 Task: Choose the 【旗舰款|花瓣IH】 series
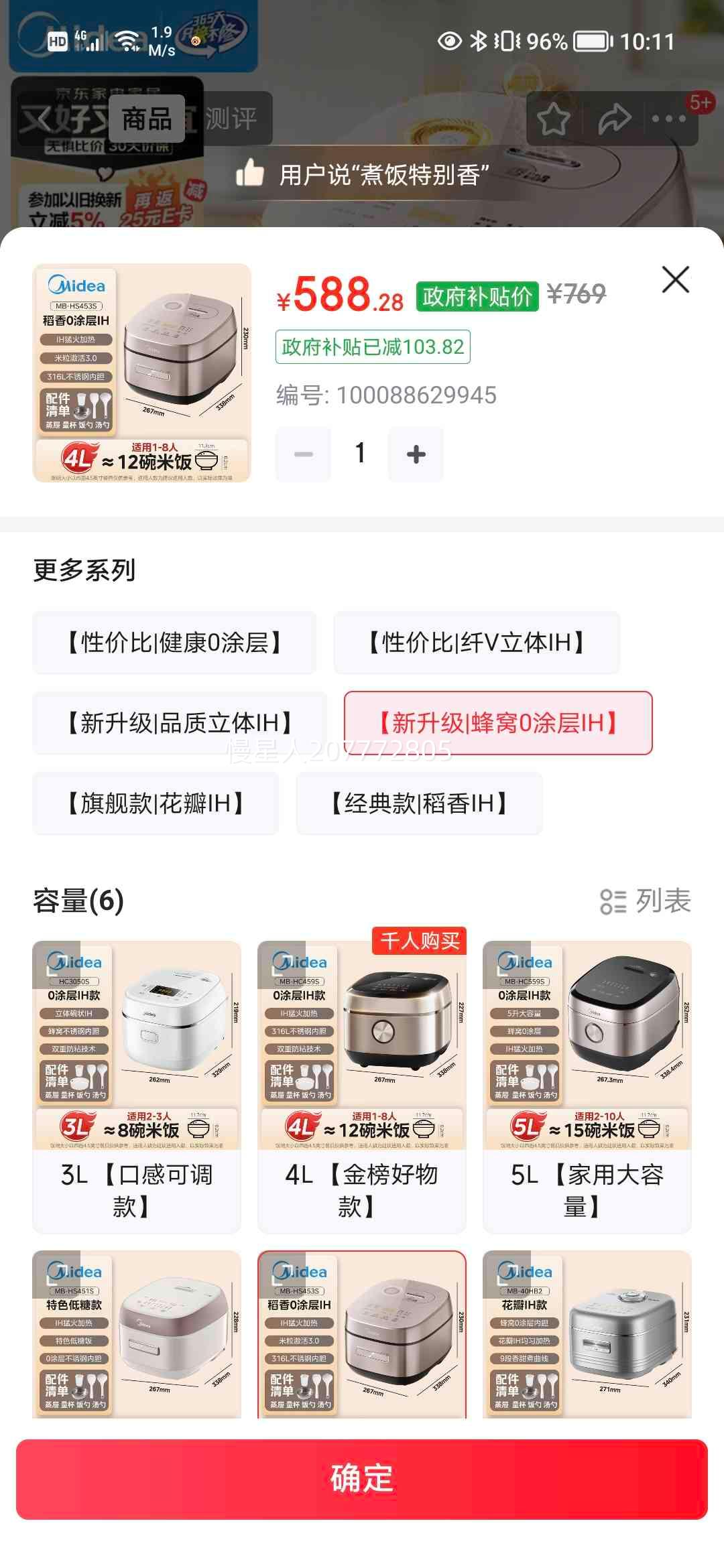pyautogui.click(x=156, y=803)
